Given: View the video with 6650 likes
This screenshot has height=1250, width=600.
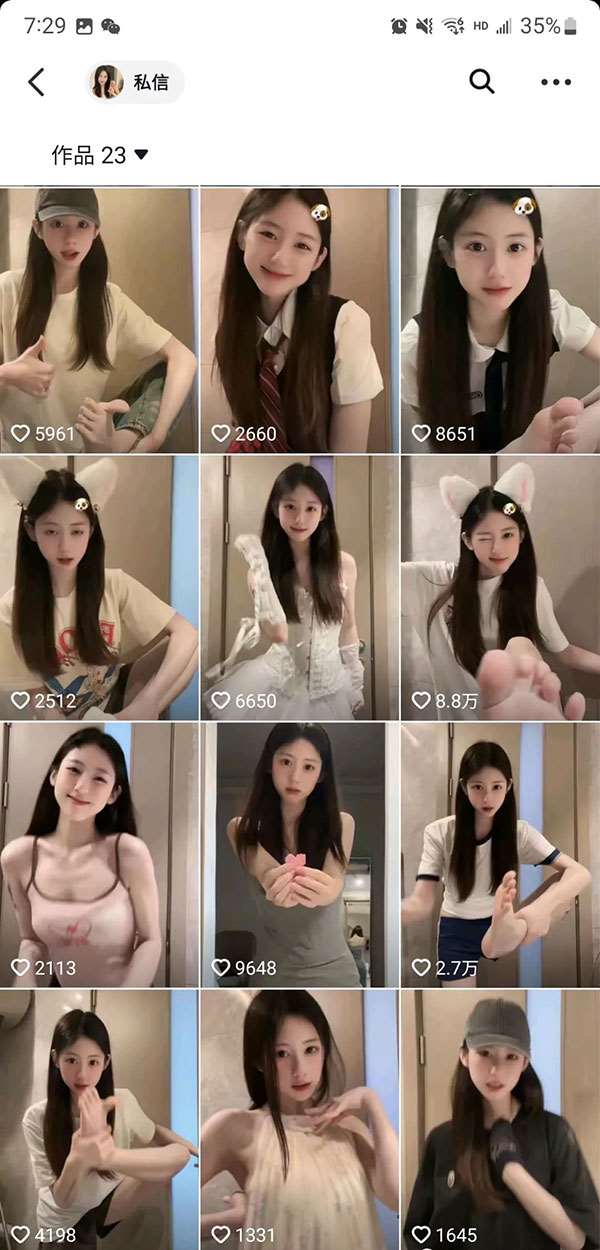Looking at the screenshot, I should pos(299,588).
